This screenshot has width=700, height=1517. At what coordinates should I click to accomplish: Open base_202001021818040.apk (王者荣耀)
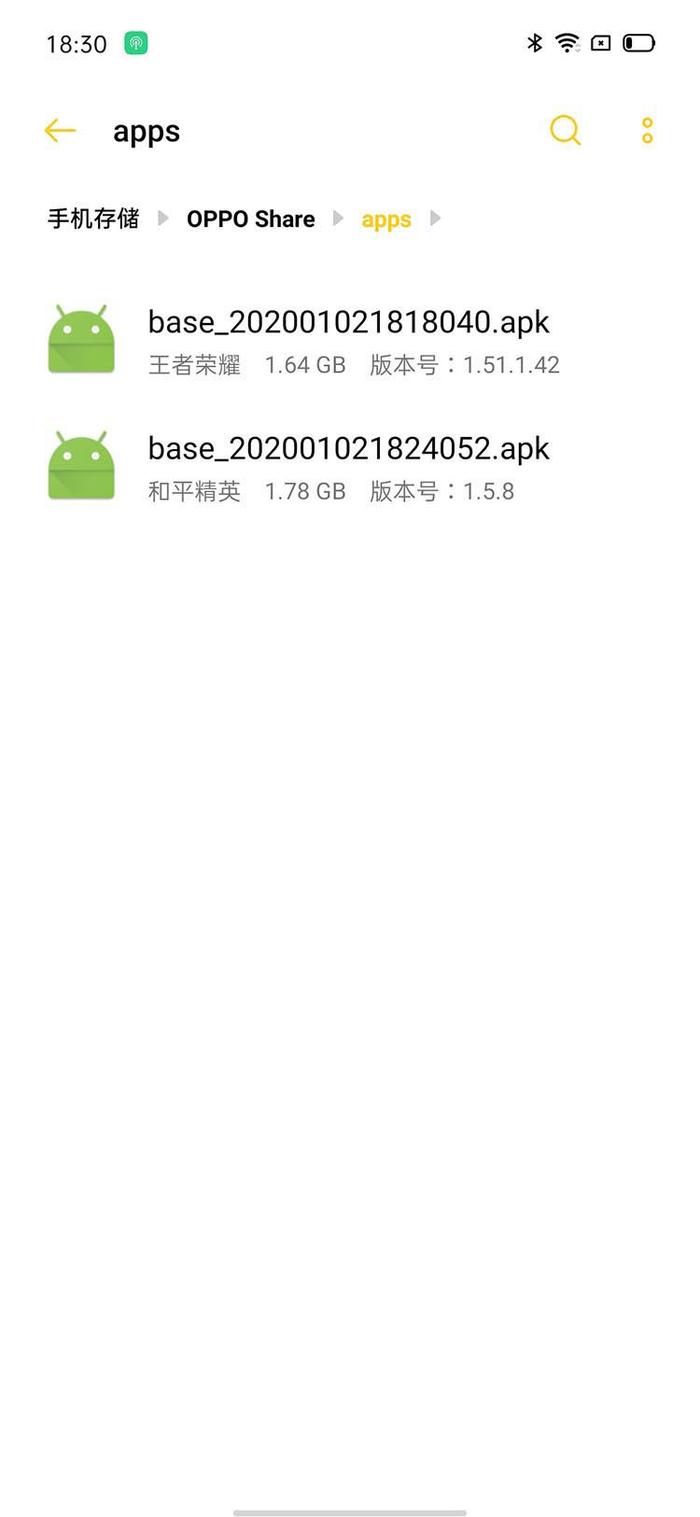350,340
